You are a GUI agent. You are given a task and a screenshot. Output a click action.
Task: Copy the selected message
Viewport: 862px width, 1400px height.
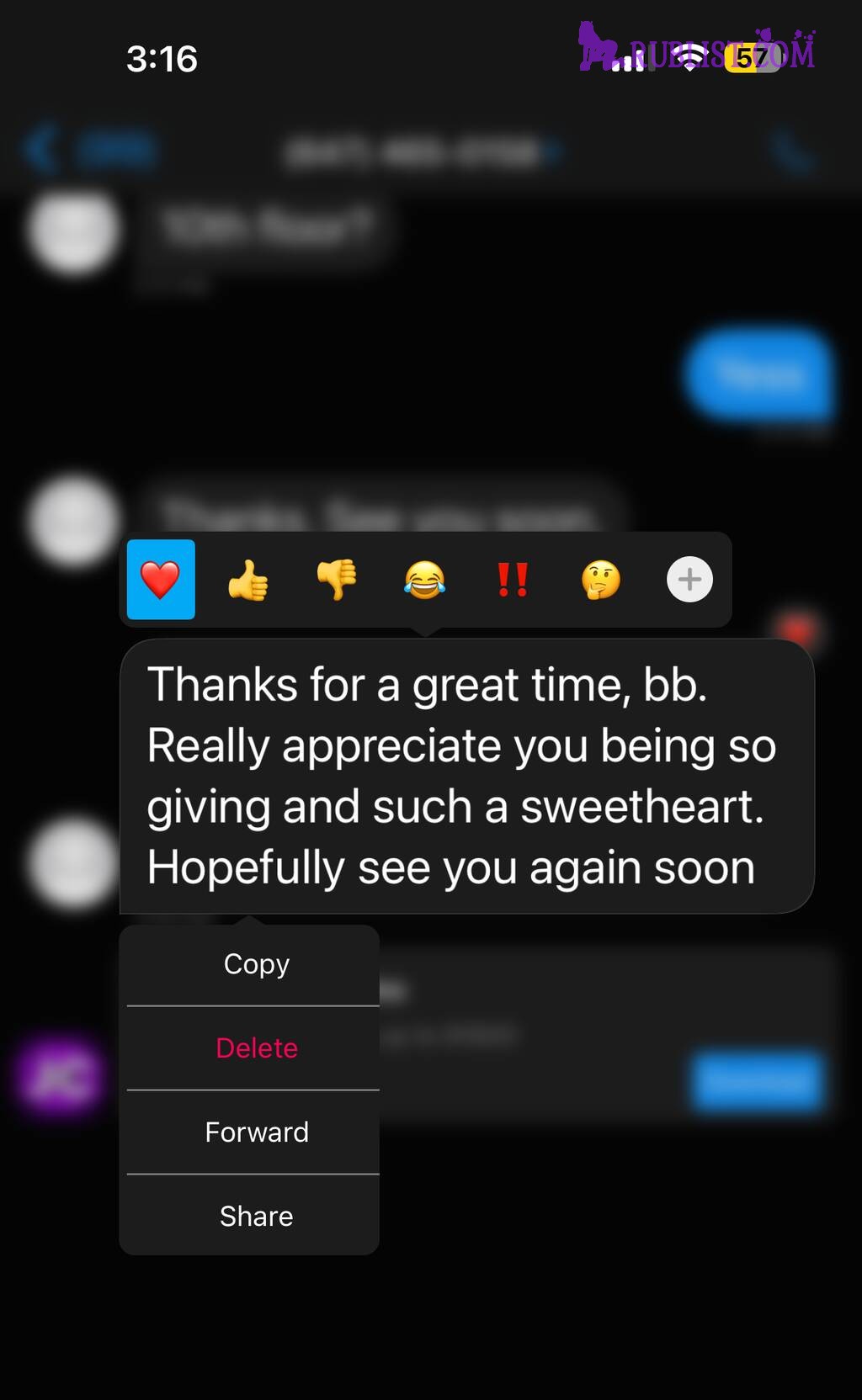(256, 964)
